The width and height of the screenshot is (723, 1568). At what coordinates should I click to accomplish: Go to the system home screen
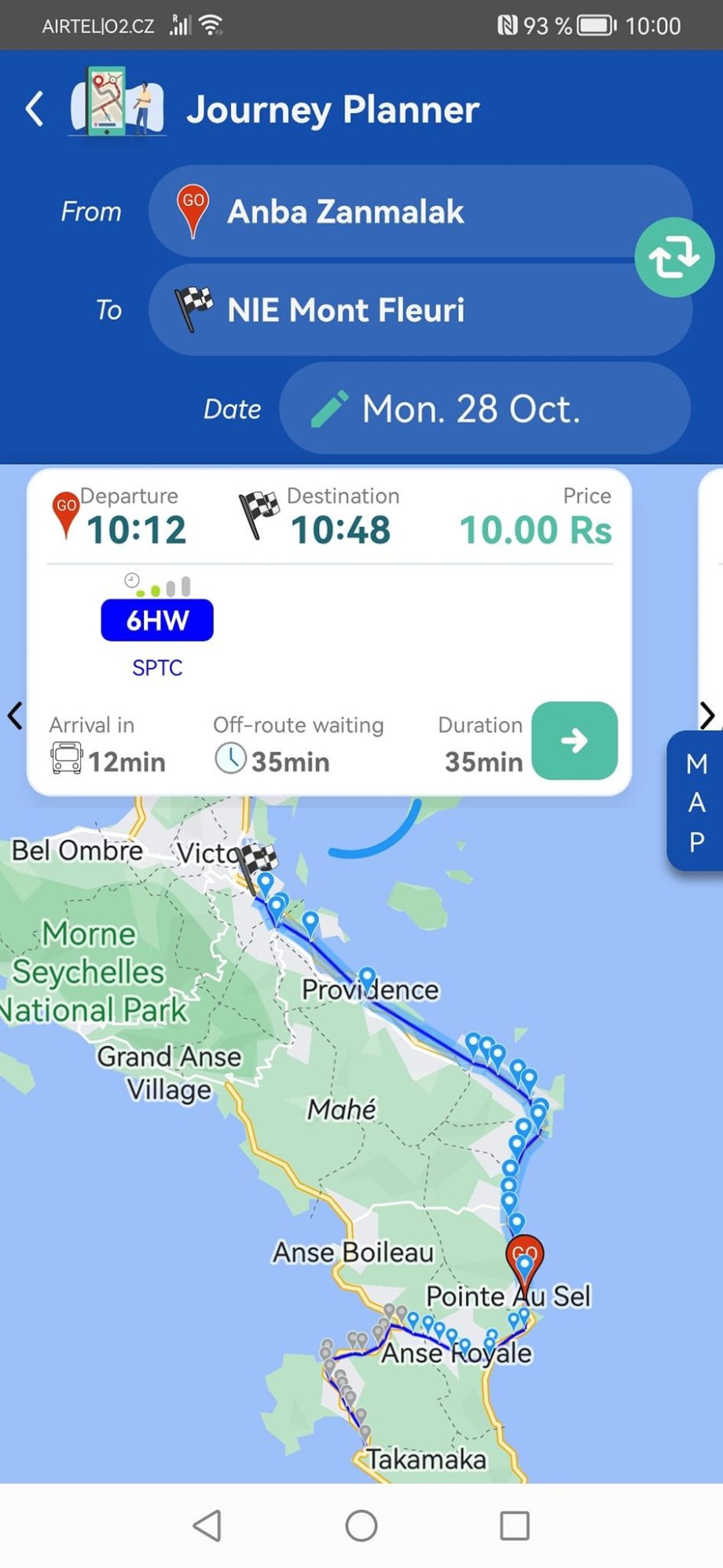point(361,1526)
